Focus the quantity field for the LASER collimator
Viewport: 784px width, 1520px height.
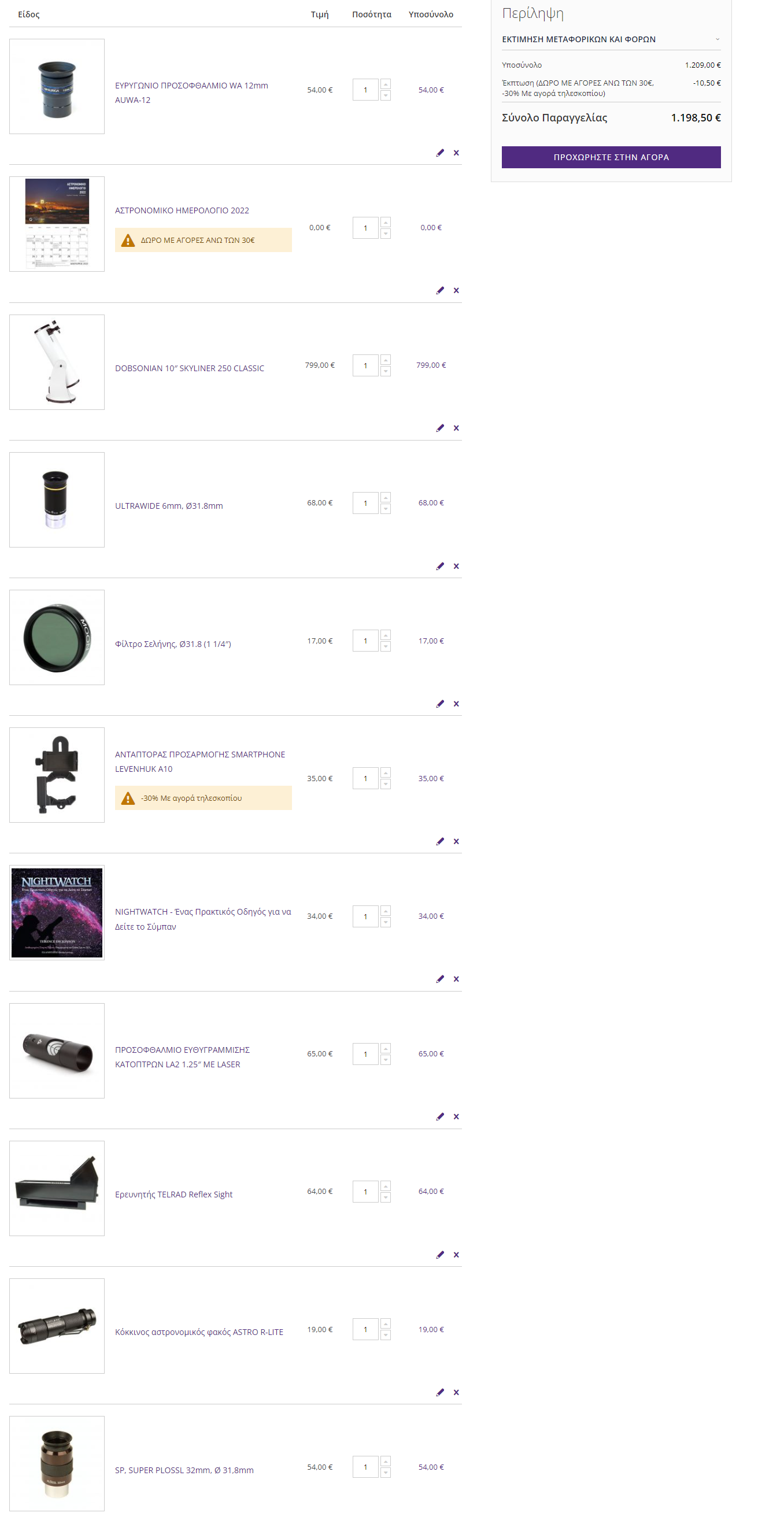[x=365, y=1054]
